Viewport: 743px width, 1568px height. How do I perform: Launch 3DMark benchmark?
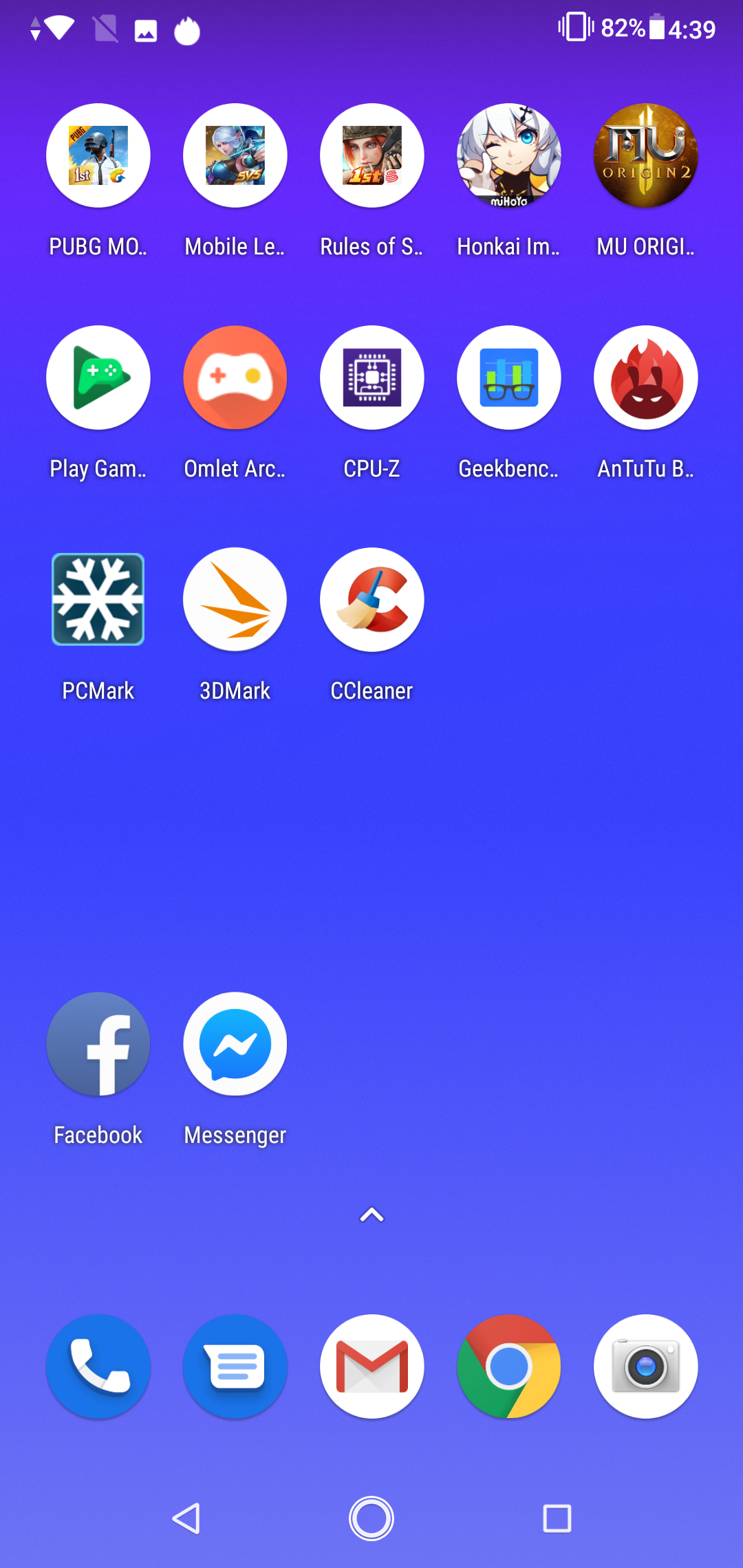[235, 600]
